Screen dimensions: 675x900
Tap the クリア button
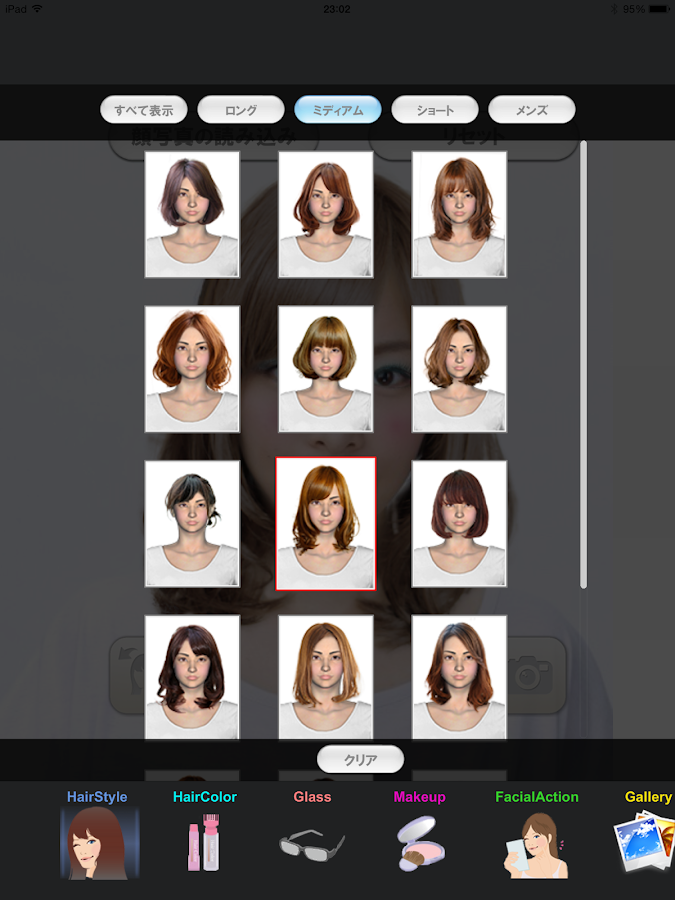pos(360,760)
